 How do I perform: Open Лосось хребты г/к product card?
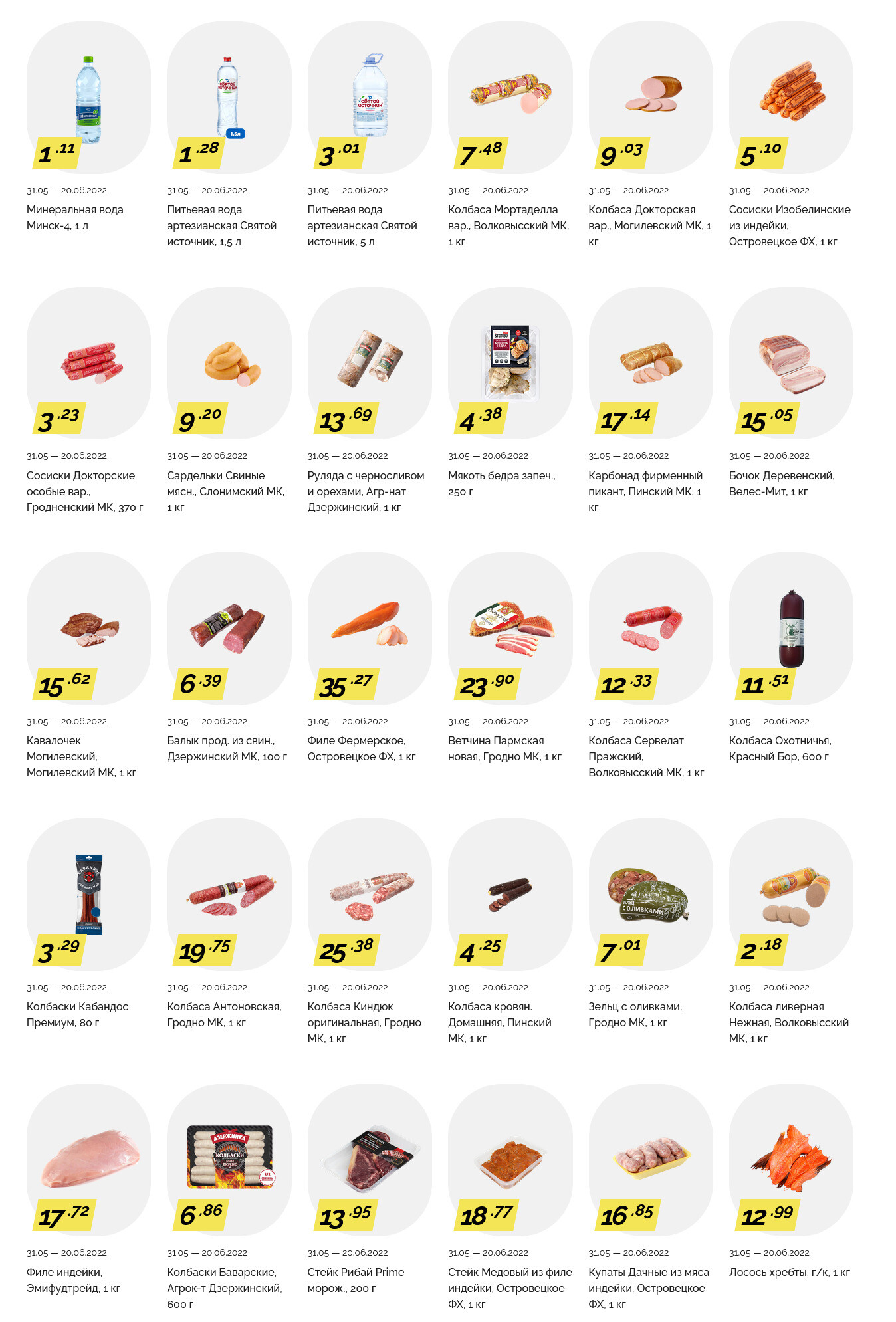tap(791, 1160)
